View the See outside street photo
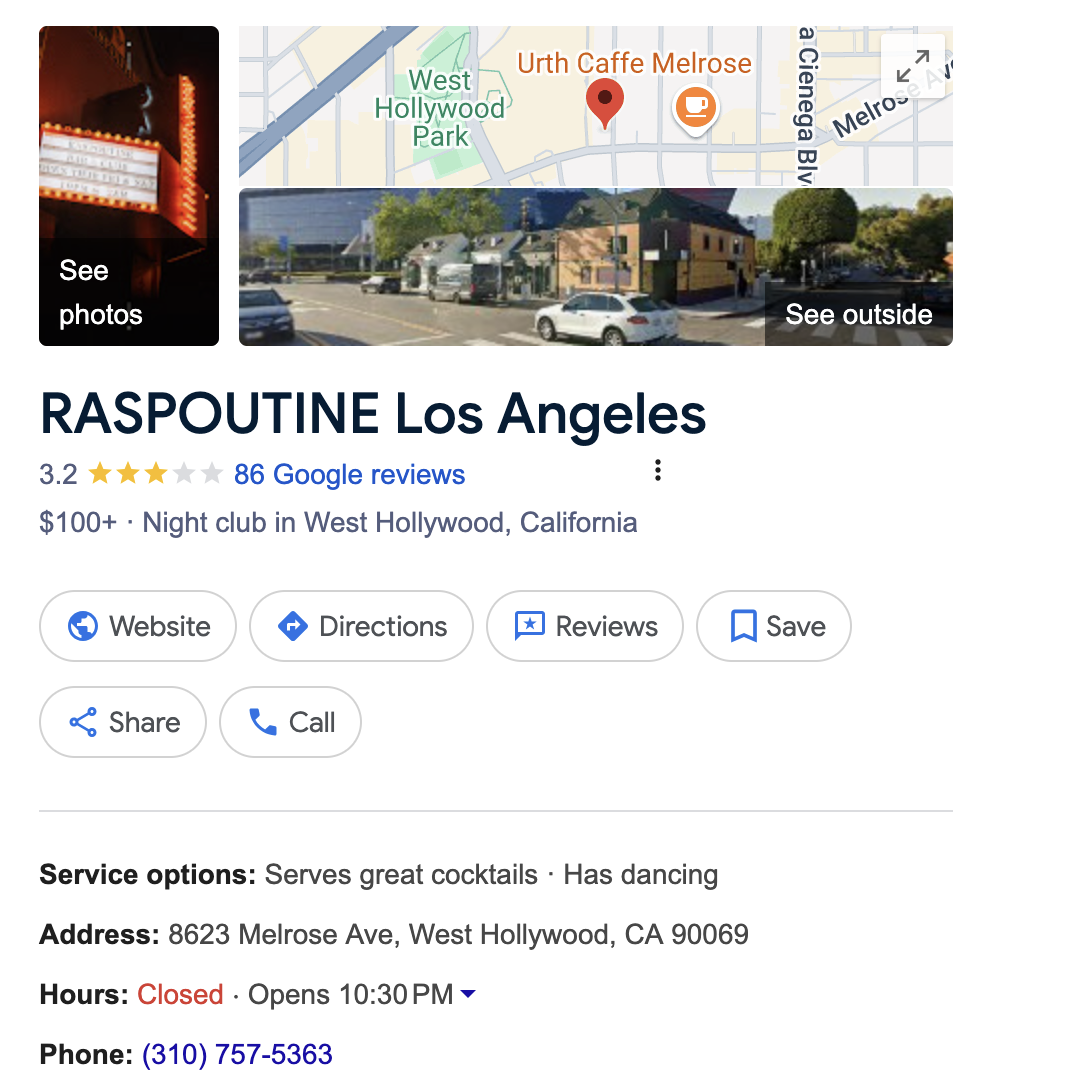Image resolution: width=1080 pixels, height=1090 pixels. [595, 268]
